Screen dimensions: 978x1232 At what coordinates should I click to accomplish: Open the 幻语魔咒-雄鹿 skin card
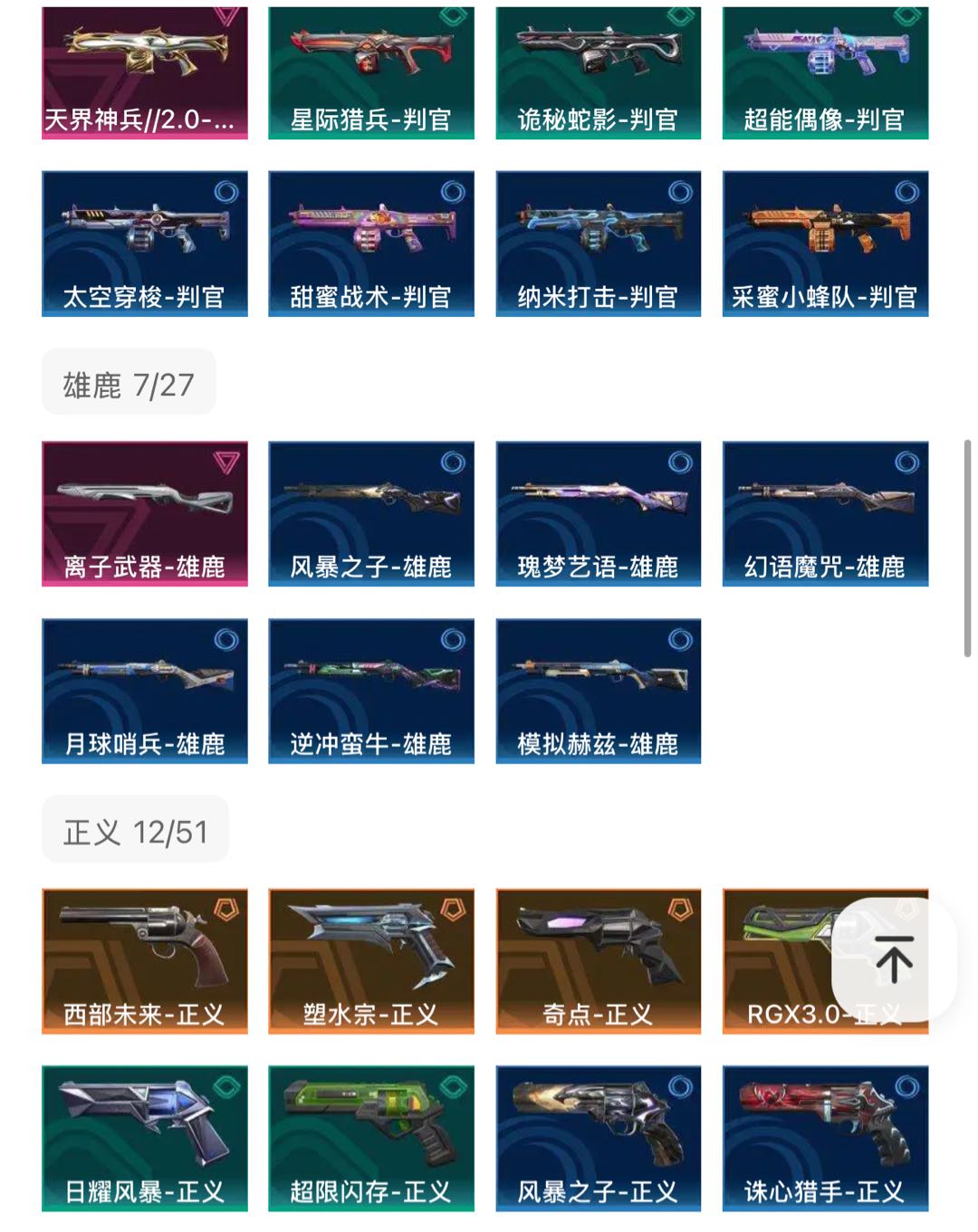tap(825, 513)
